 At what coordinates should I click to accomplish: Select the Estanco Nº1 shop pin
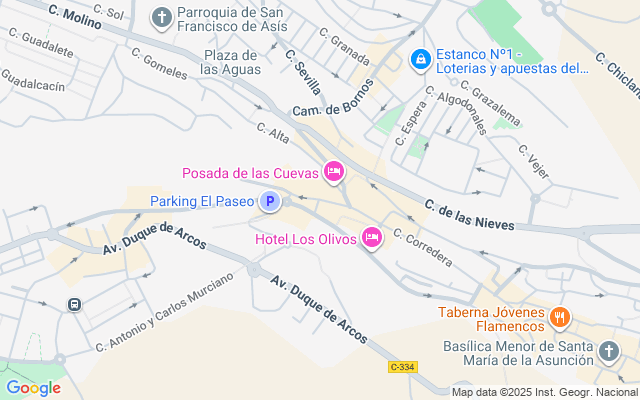(x=421, y=60)
